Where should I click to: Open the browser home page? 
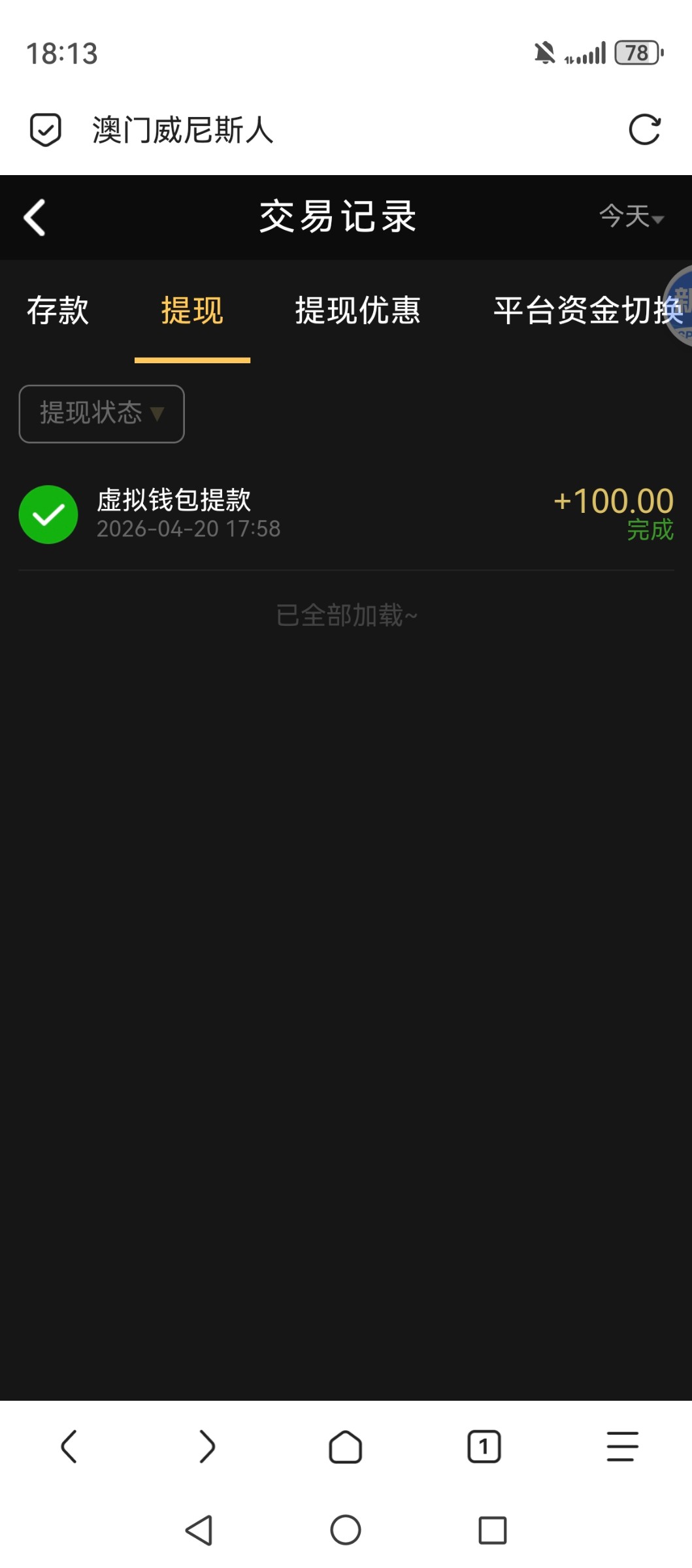(x=345, y=1446)
